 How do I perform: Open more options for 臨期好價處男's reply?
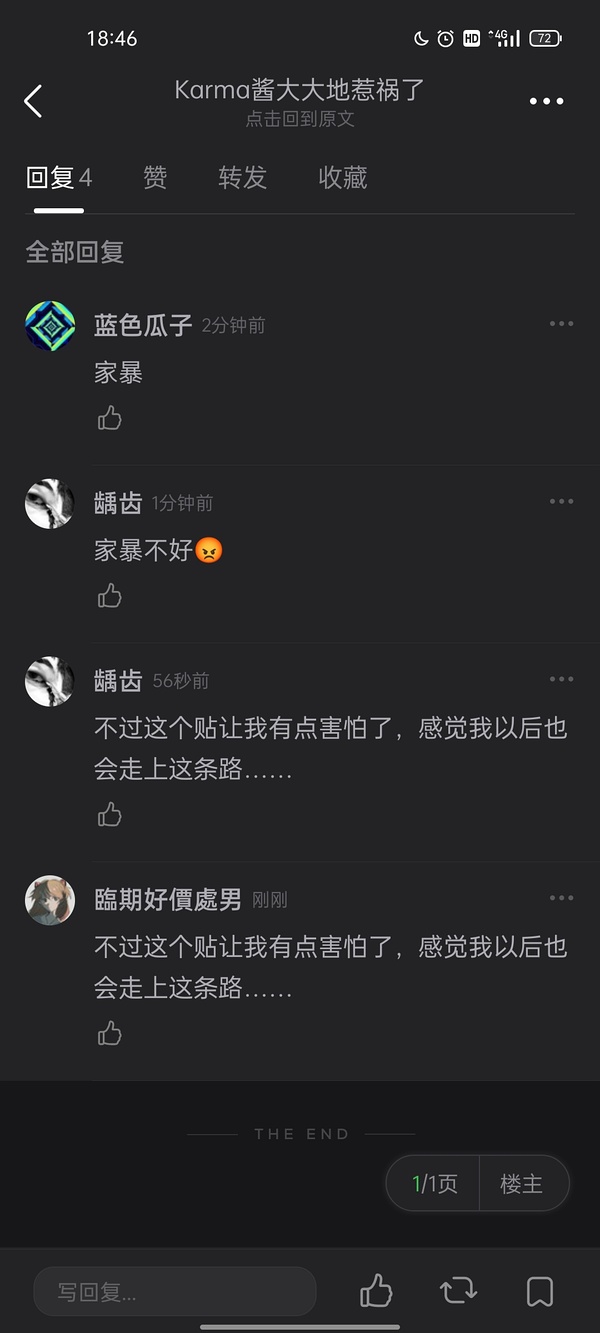point(561,898)
